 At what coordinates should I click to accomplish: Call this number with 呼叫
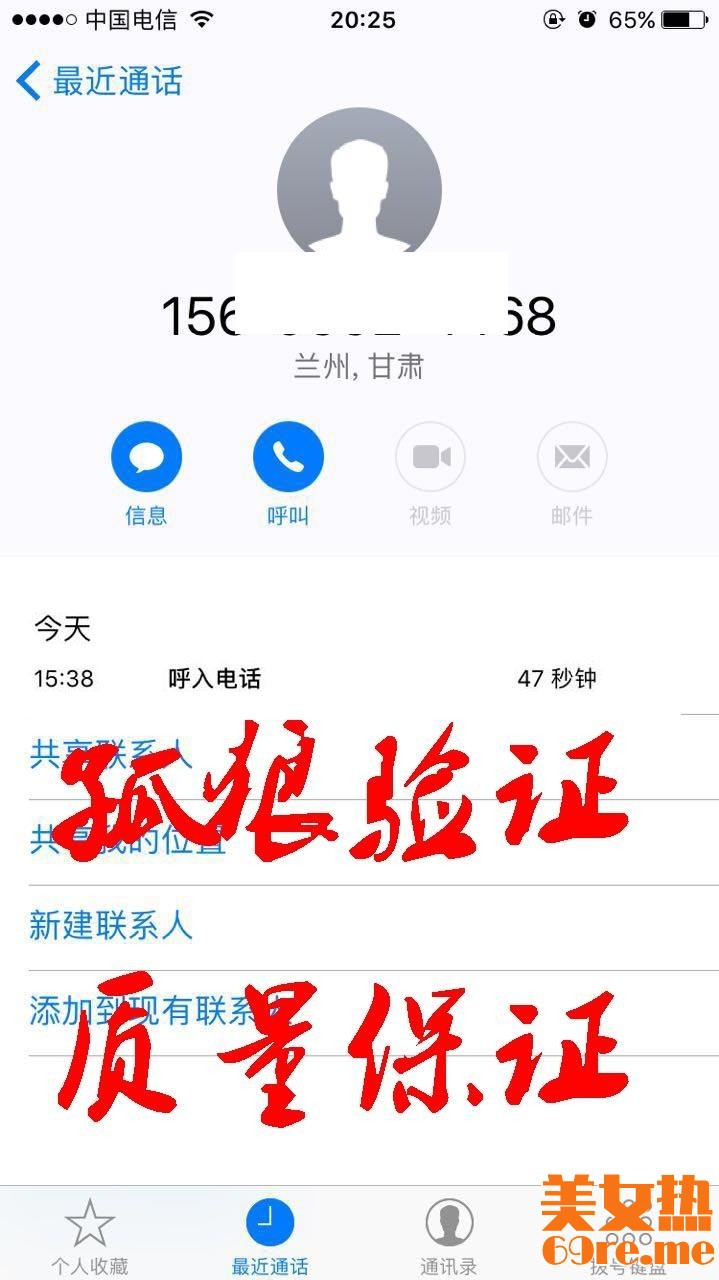[x=288, y=459]
